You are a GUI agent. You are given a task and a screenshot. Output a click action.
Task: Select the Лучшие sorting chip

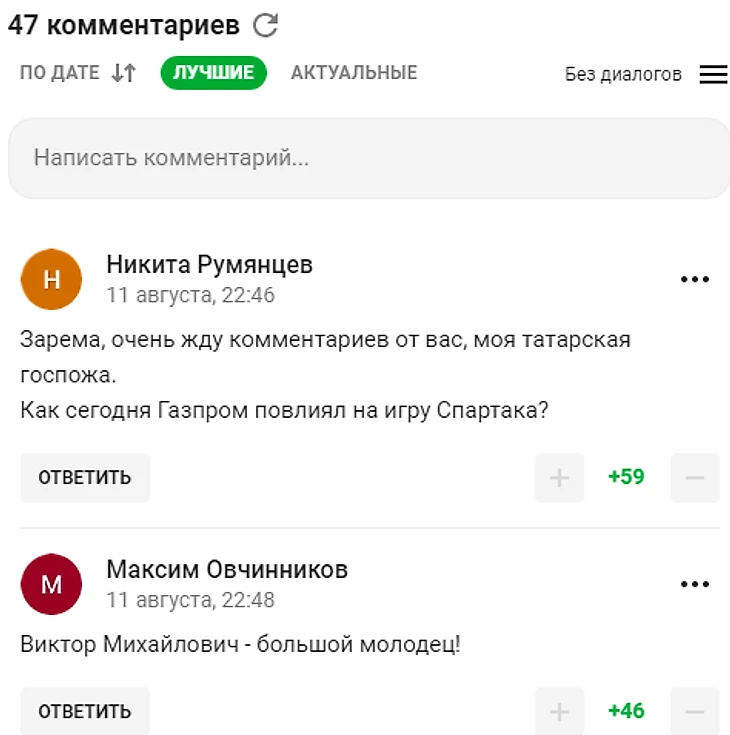coord(213,73)
